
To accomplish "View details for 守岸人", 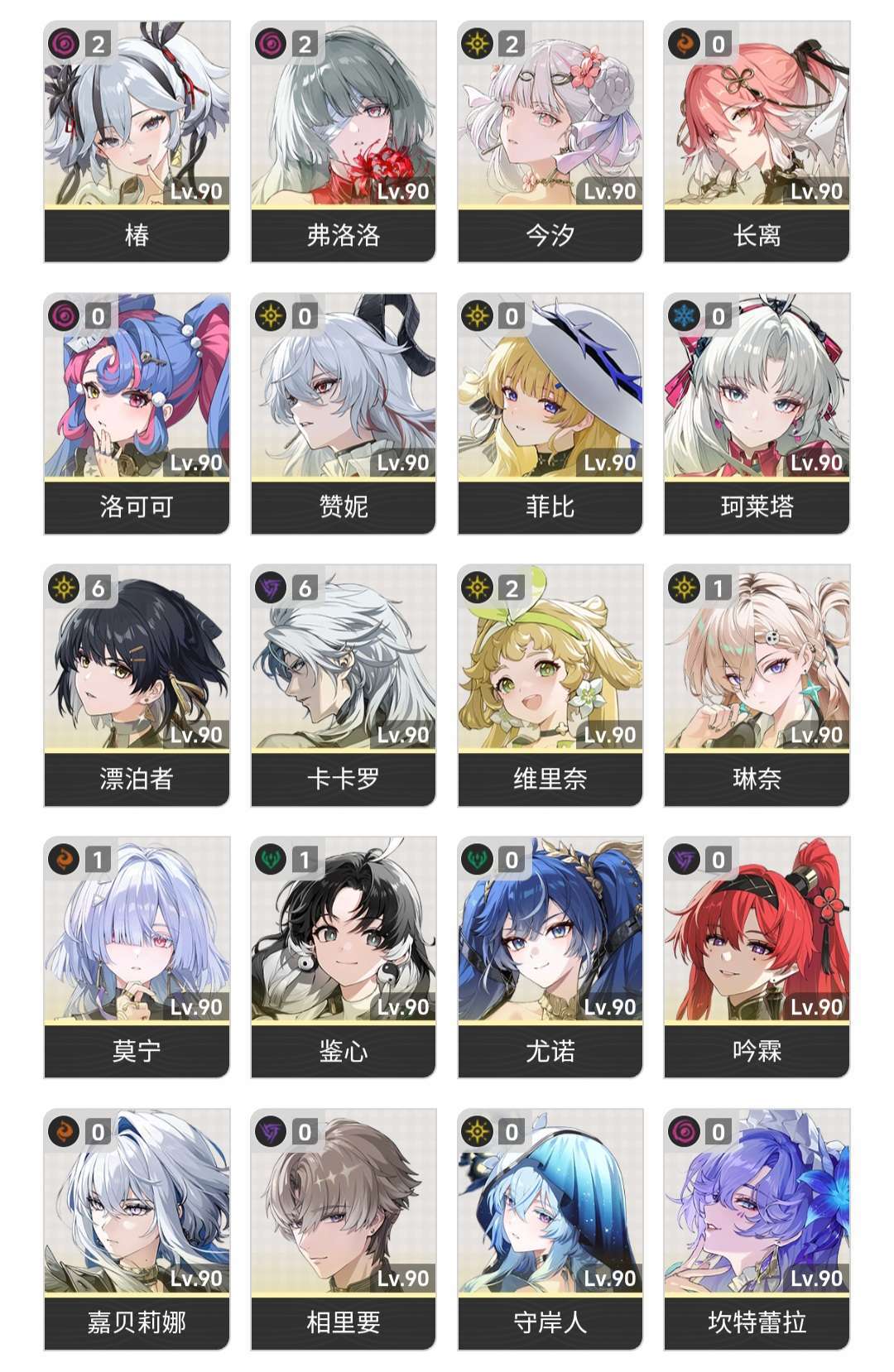I will pos(550,1229).
